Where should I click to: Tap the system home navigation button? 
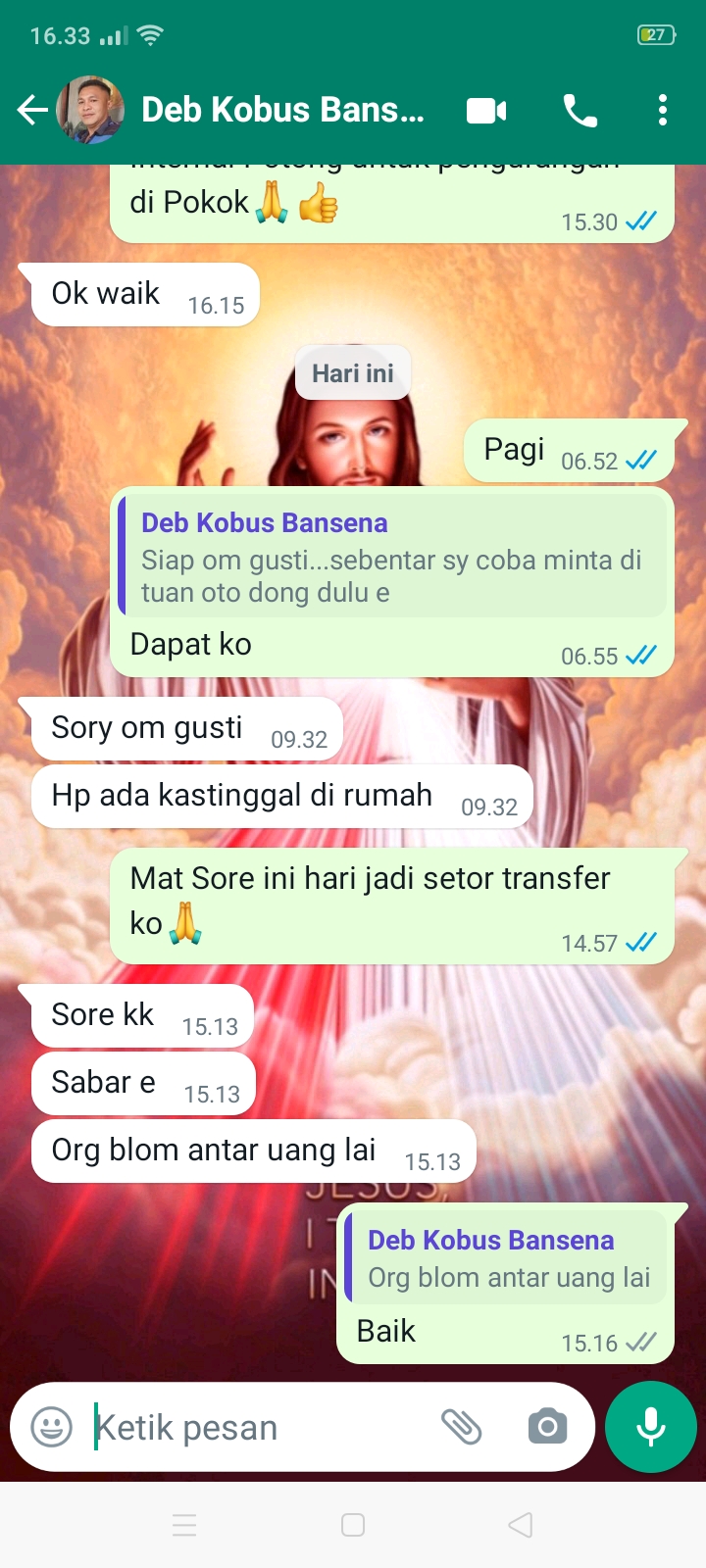click(353, 1525)
